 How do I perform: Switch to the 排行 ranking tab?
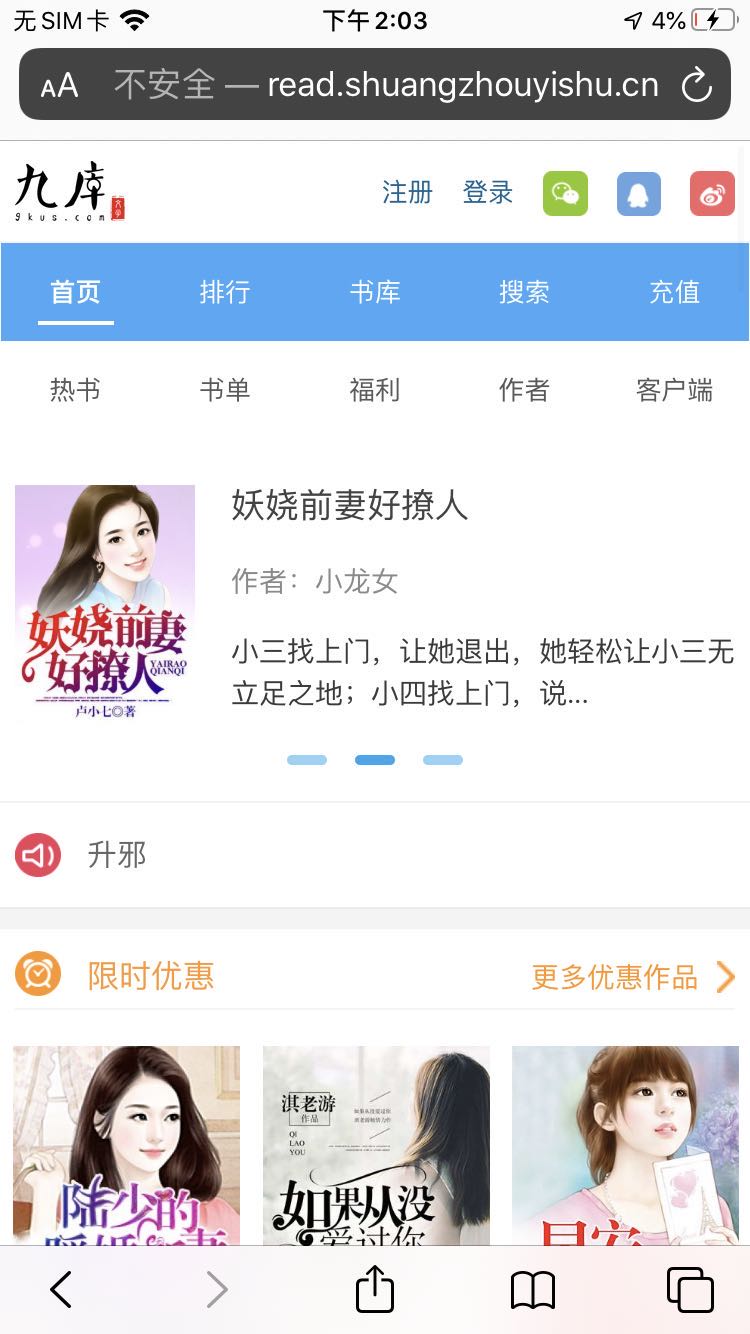(x=224, y=292)
